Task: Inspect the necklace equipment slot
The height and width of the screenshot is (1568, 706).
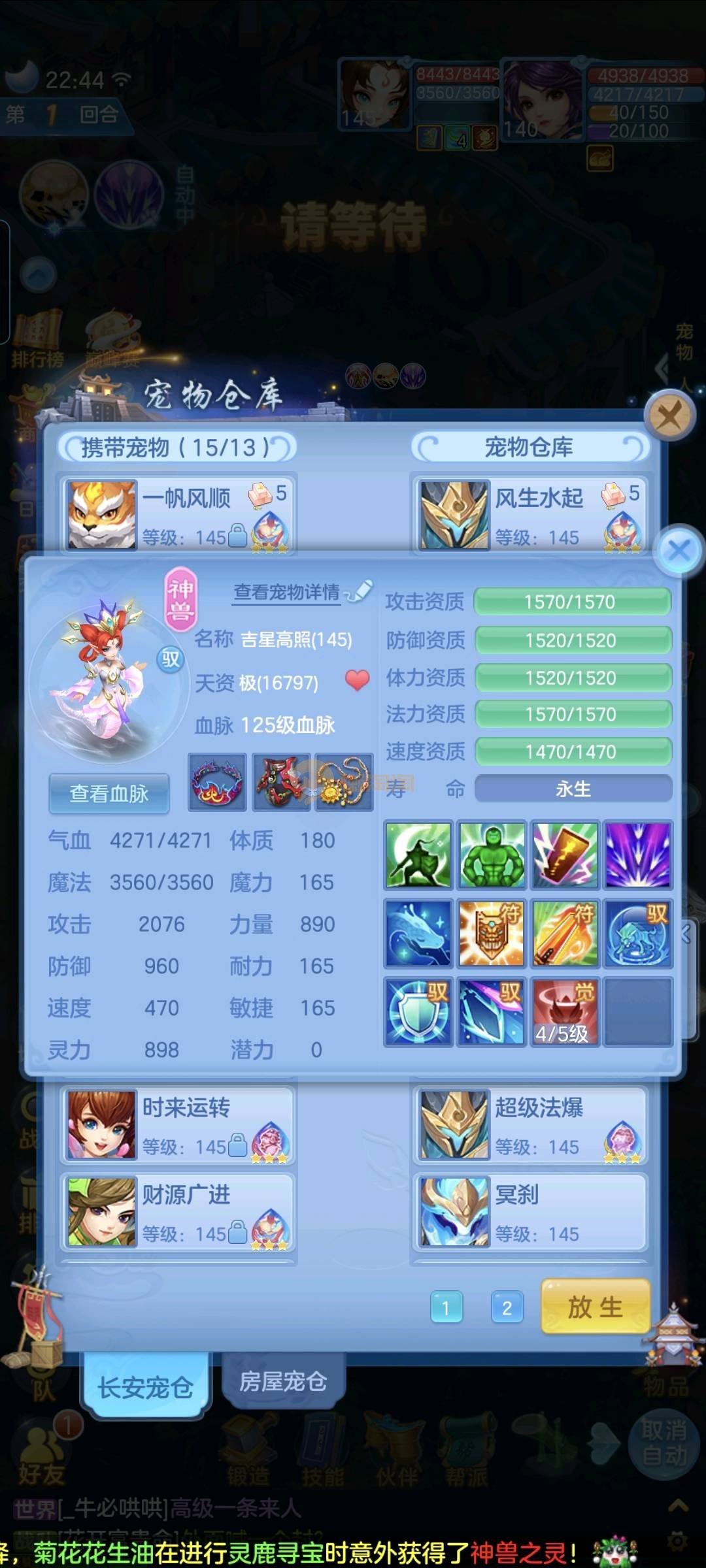Action: pos(344,782)
